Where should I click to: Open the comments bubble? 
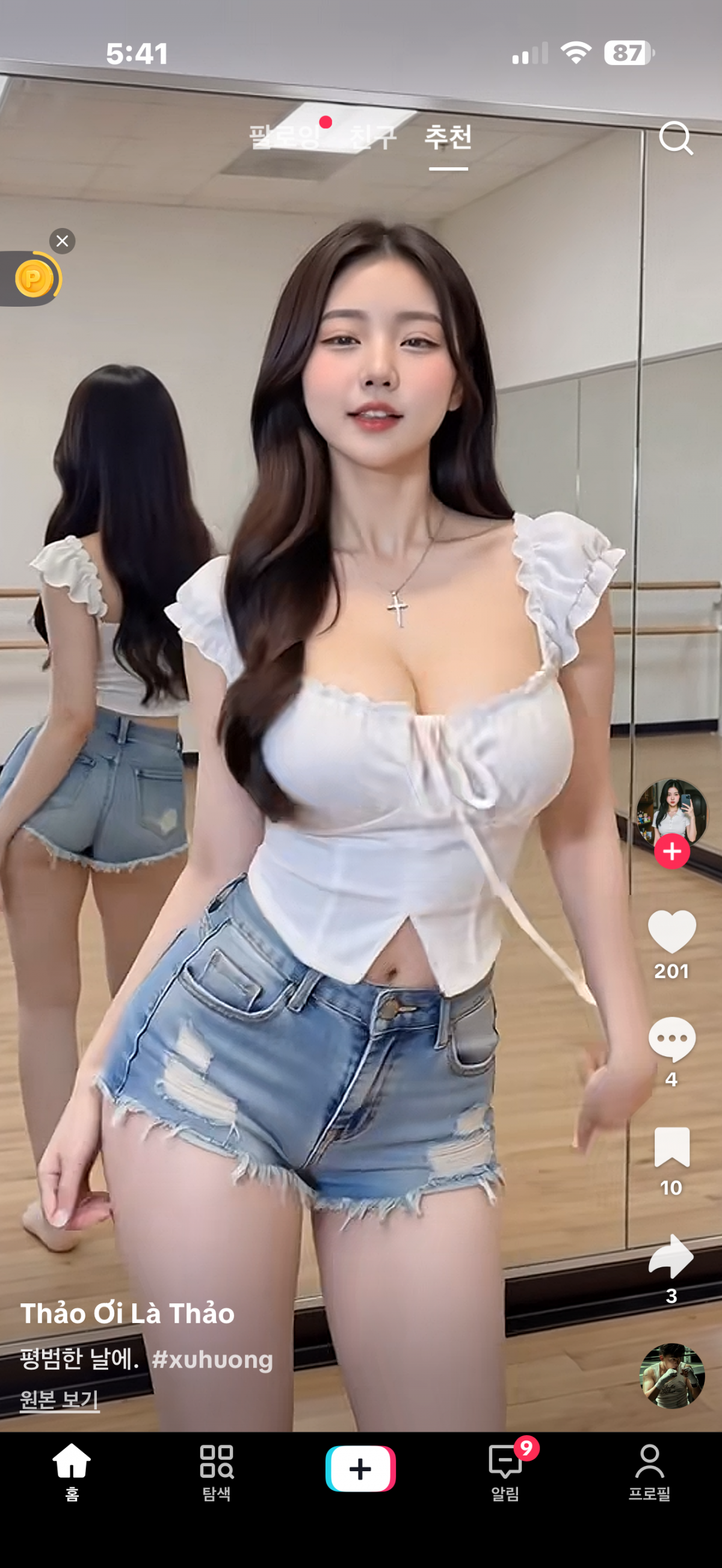pyautogui.click(x=671, y=1039)
